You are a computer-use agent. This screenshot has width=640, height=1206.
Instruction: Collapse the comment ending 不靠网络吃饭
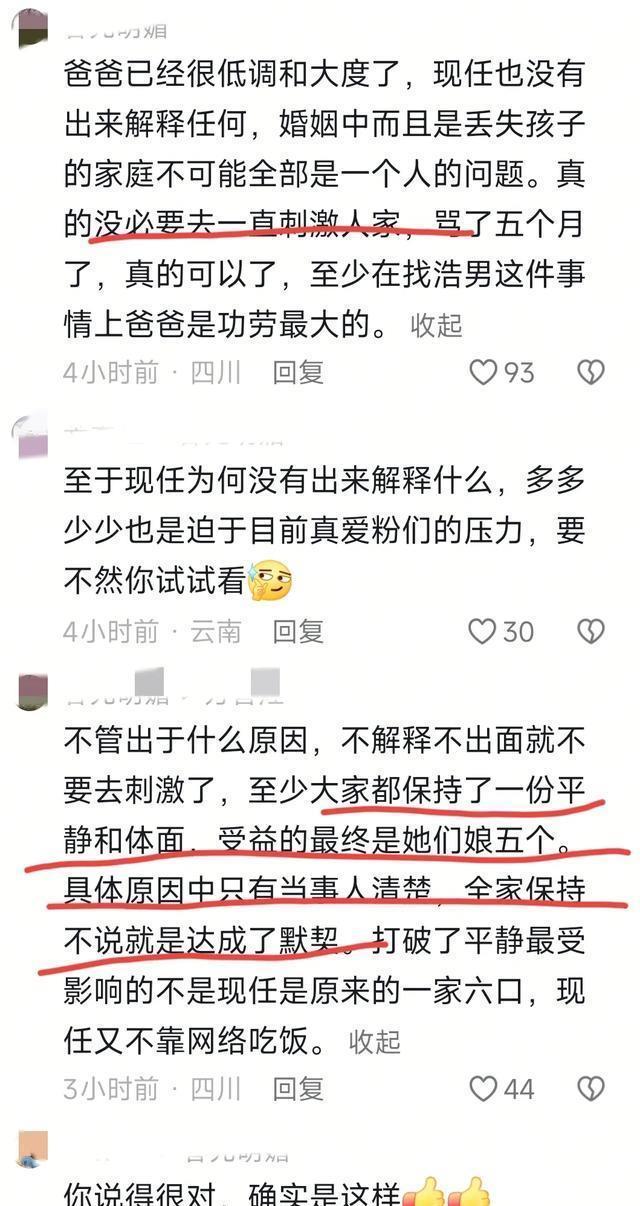pyautogui.click(x=374, y=1041)
